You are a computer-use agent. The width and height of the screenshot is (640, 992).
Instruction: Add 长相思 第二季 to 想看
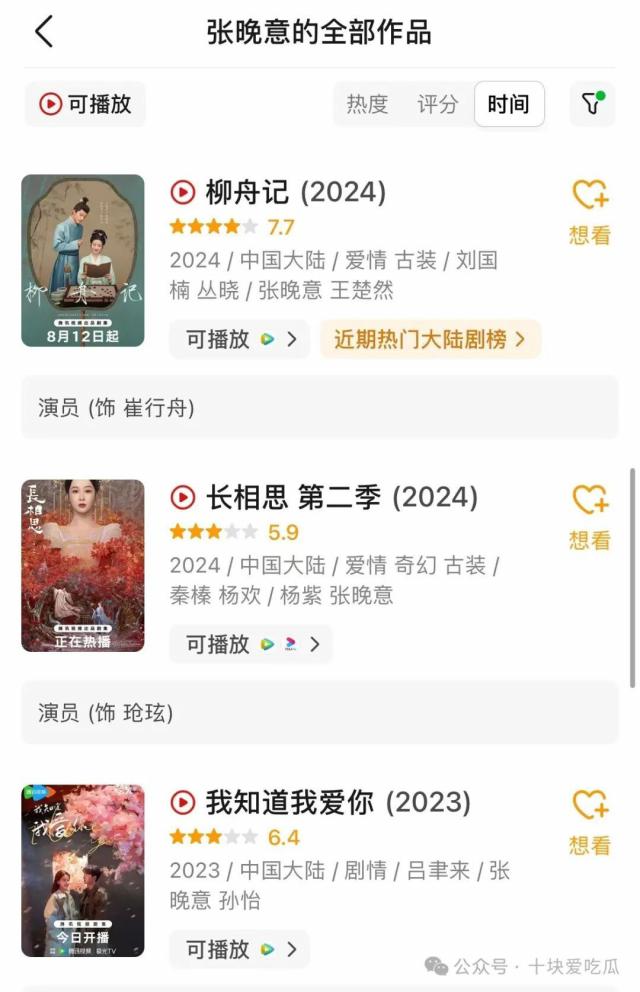[x=590, y=515]
